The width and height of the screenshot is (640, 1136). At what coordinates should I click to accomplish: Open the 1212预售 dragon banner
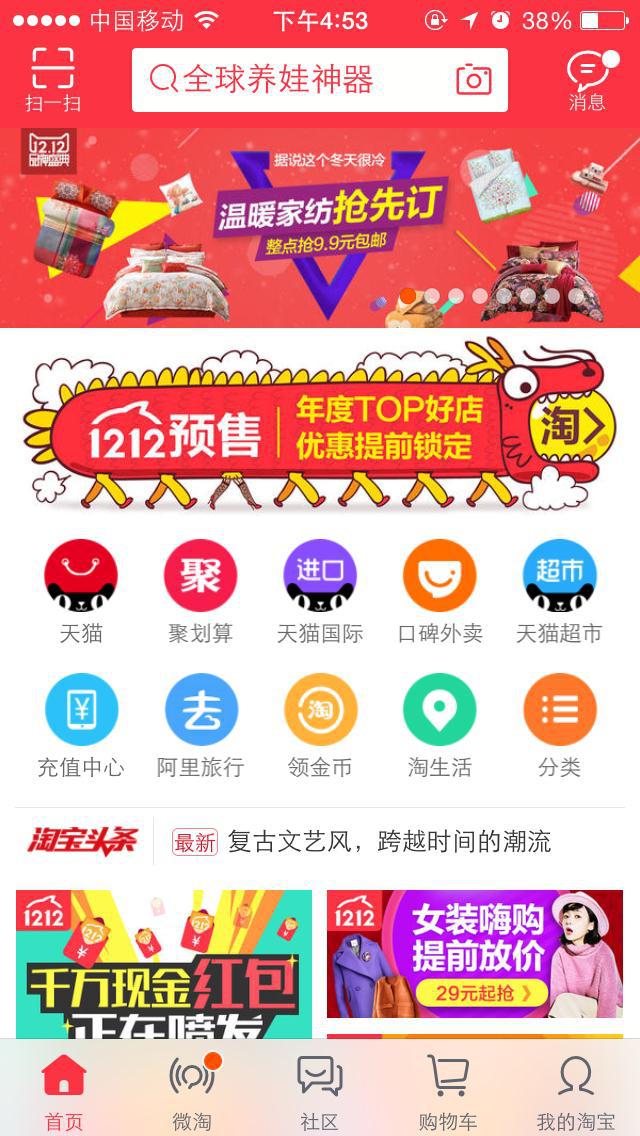click(320, 427)
